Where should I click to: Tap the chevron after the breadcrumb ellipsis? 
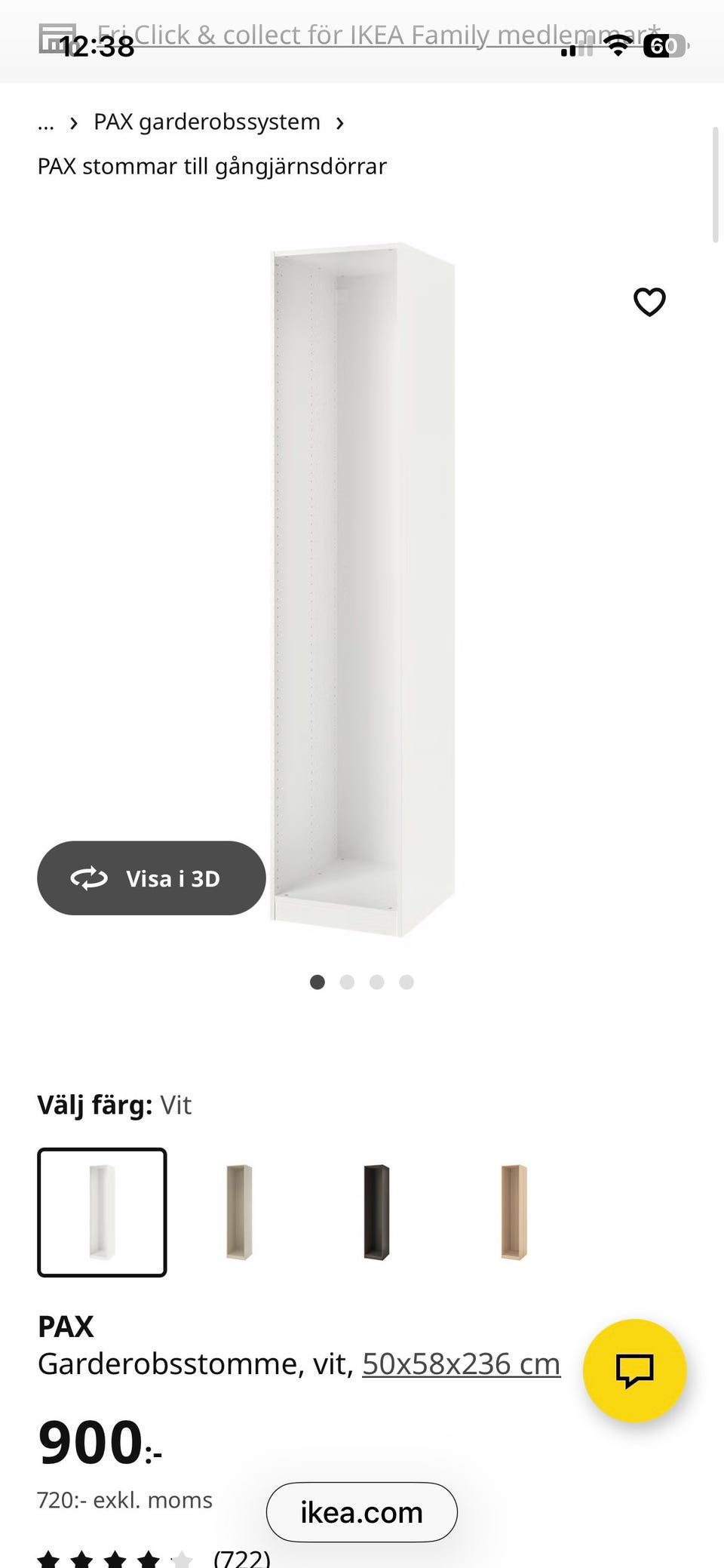72,122
